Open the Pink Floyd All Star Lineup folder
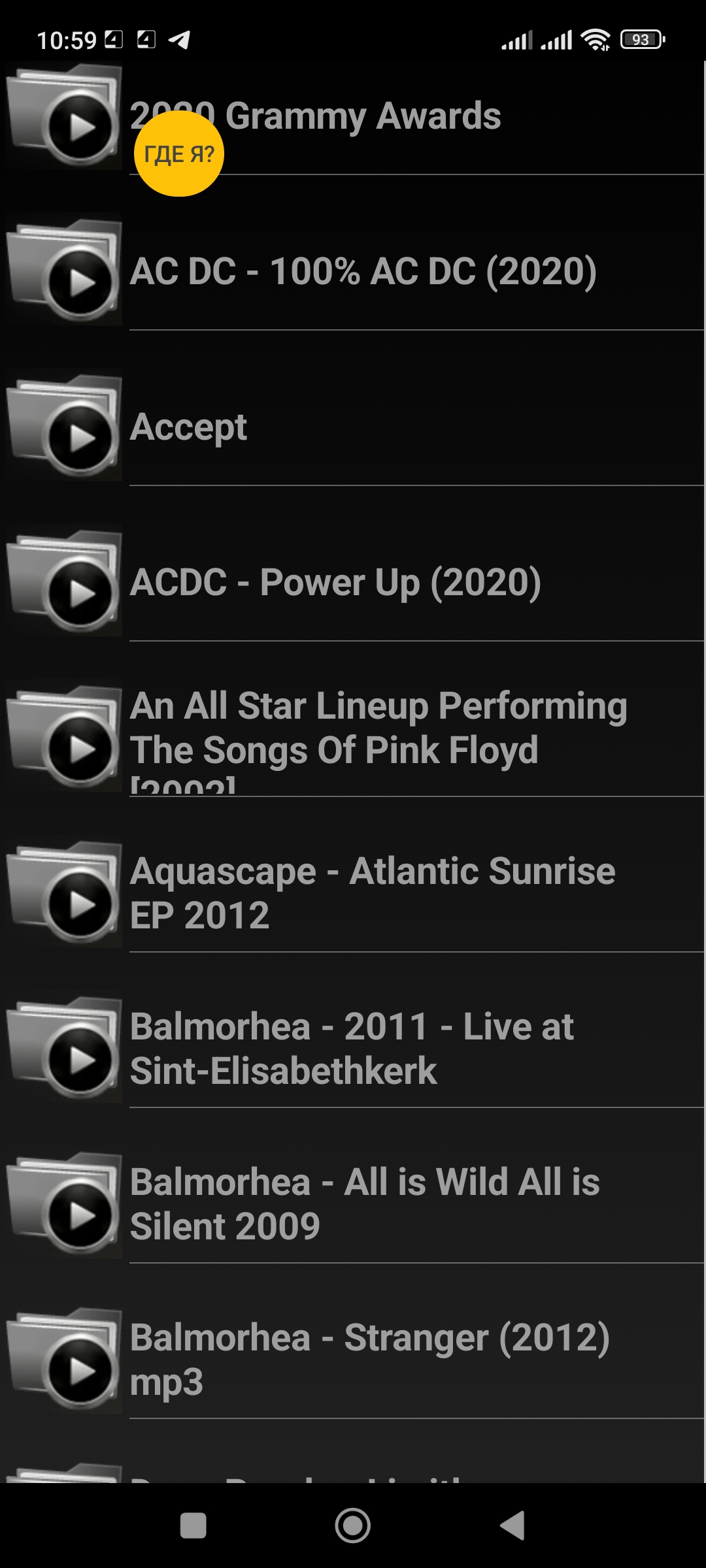This screenshot has height=1568, width=706. coord(353,738)
